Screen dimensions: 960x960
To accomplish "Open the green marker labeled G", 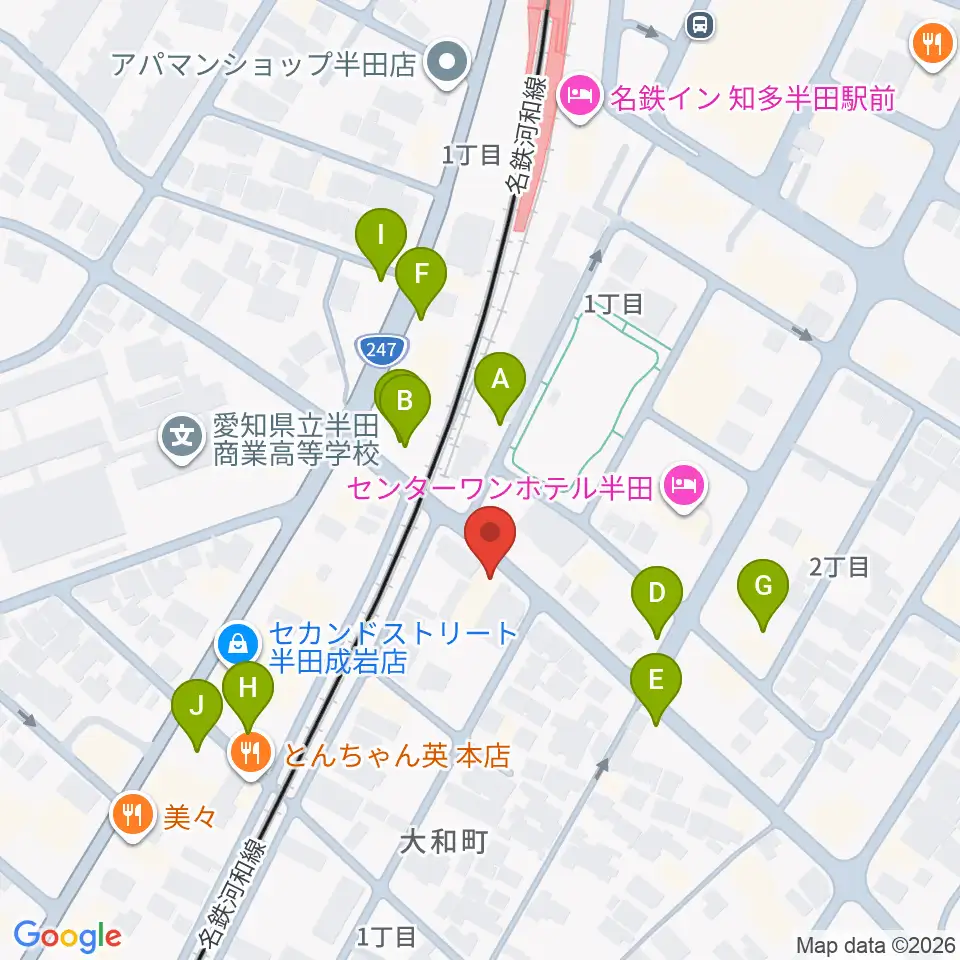I will coord(763,595).
